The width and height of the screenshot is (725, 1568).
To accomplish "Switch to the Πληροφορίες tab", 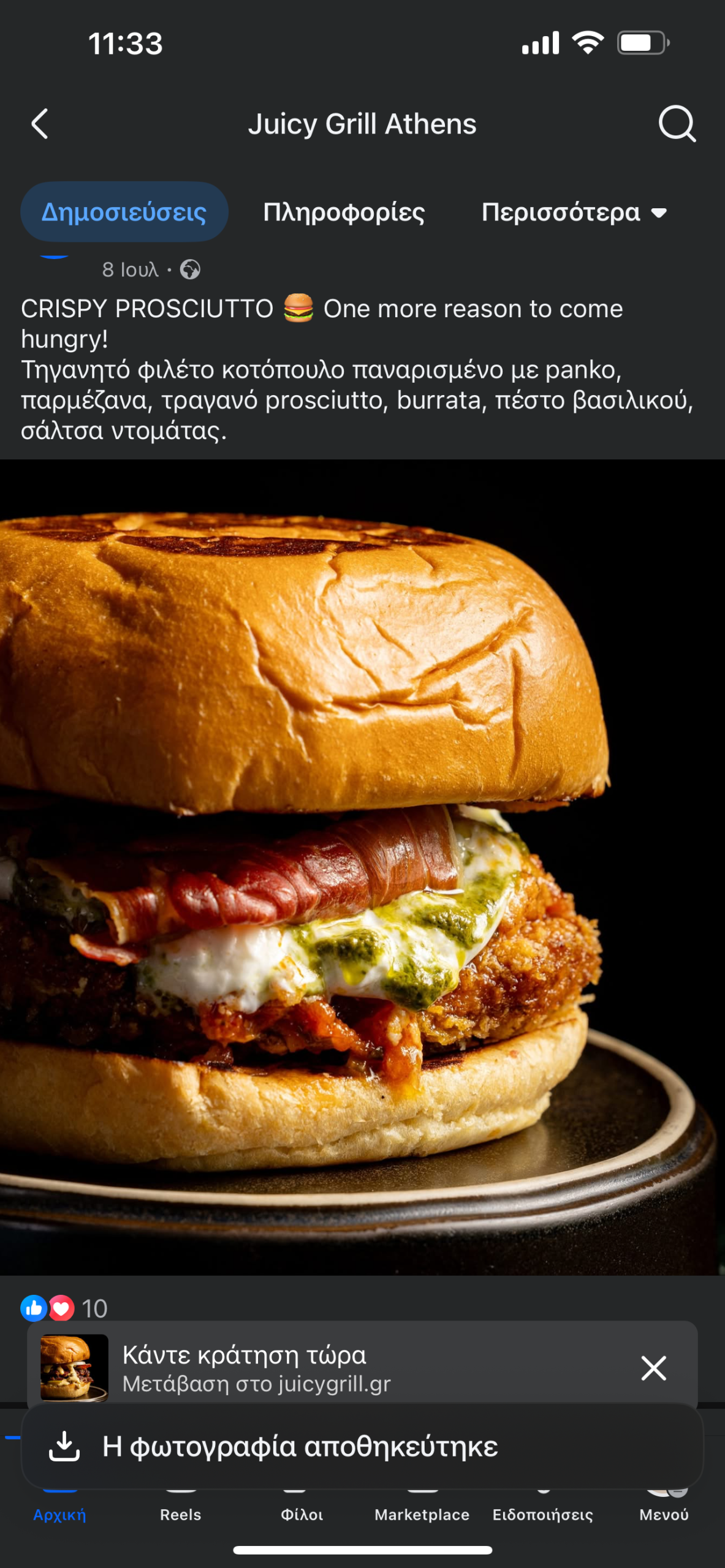I will tap(343, 212).
